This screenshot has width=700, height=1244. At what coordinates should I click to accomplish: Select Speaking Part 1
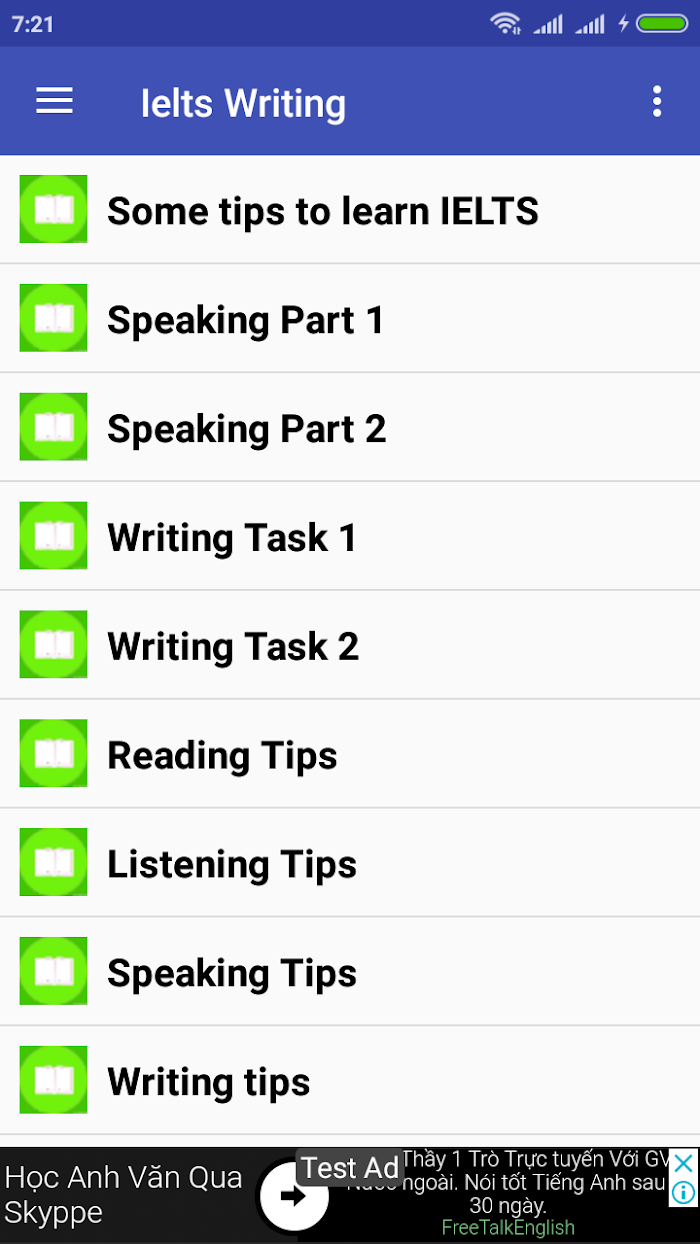[350, 319]
